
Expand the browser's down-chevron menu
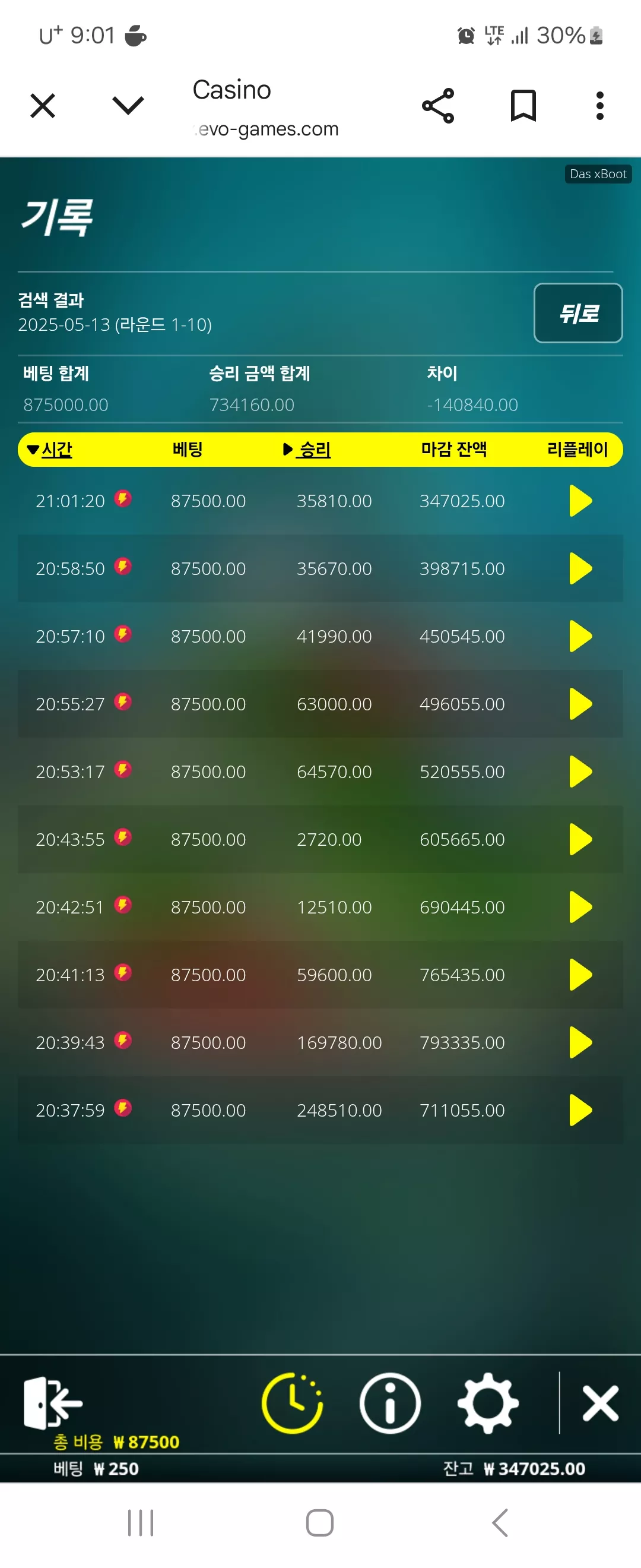[x=128, y=106]
